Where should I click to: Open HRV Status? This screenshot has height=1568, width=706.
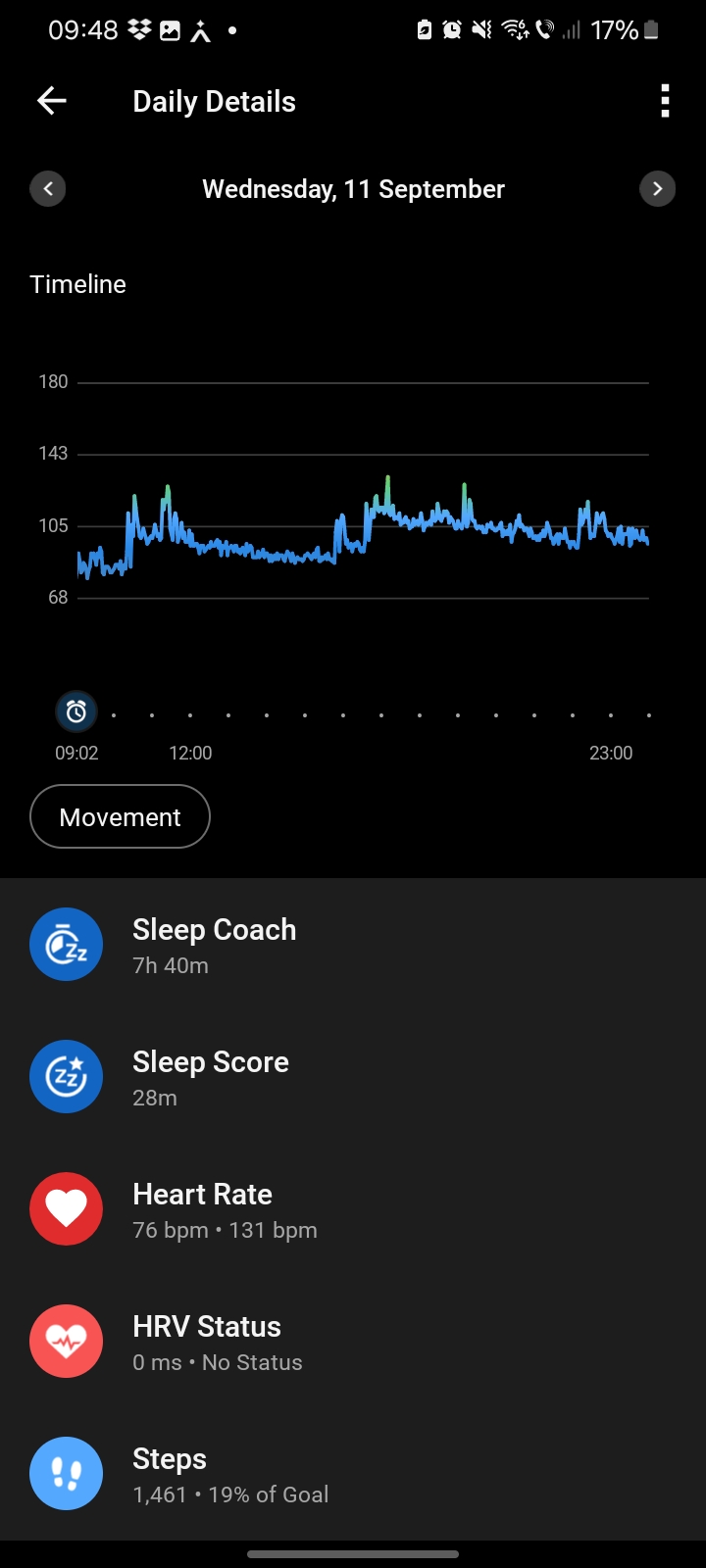(353, 1342)
